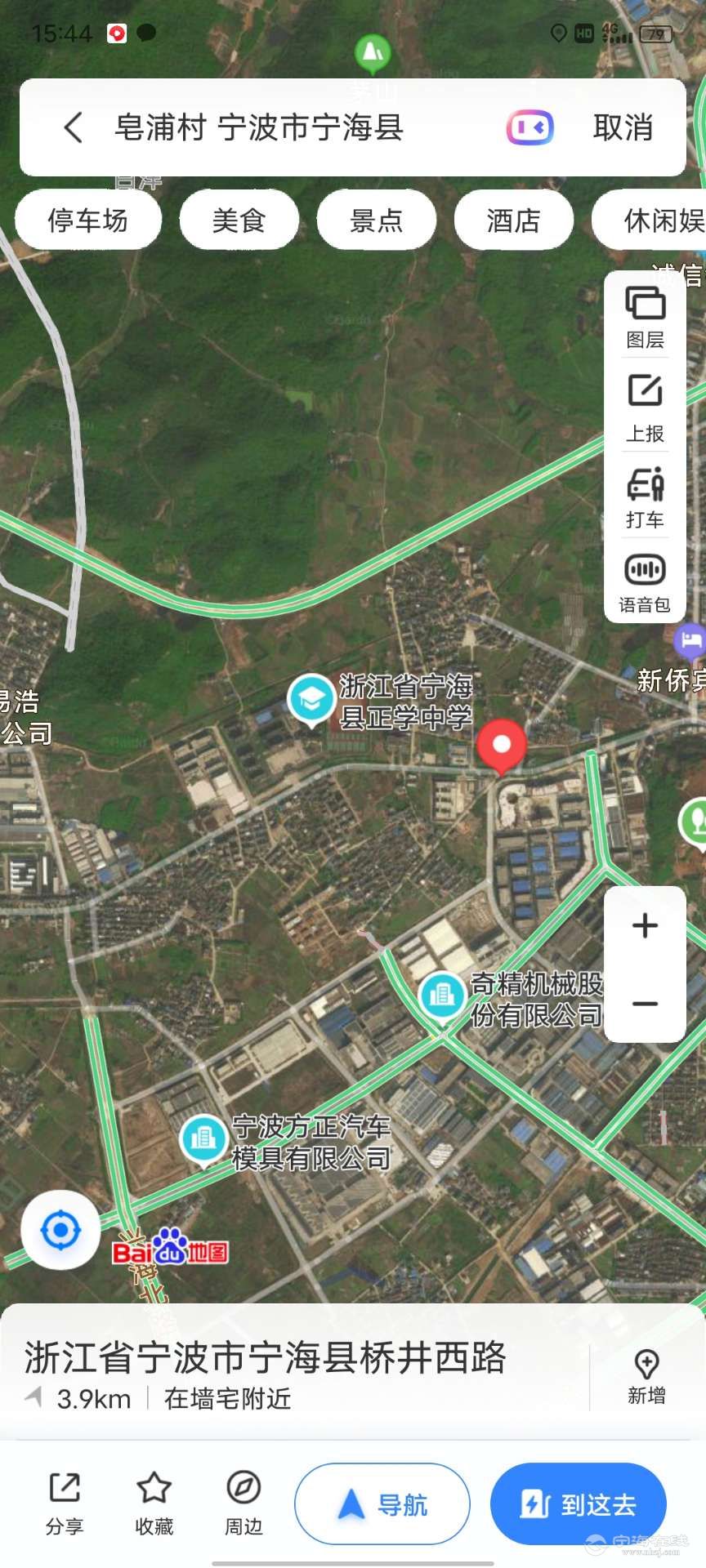Share this location via 分享
The width and height of the screenshot is (706, 1568).
(x=65, y=1503)
